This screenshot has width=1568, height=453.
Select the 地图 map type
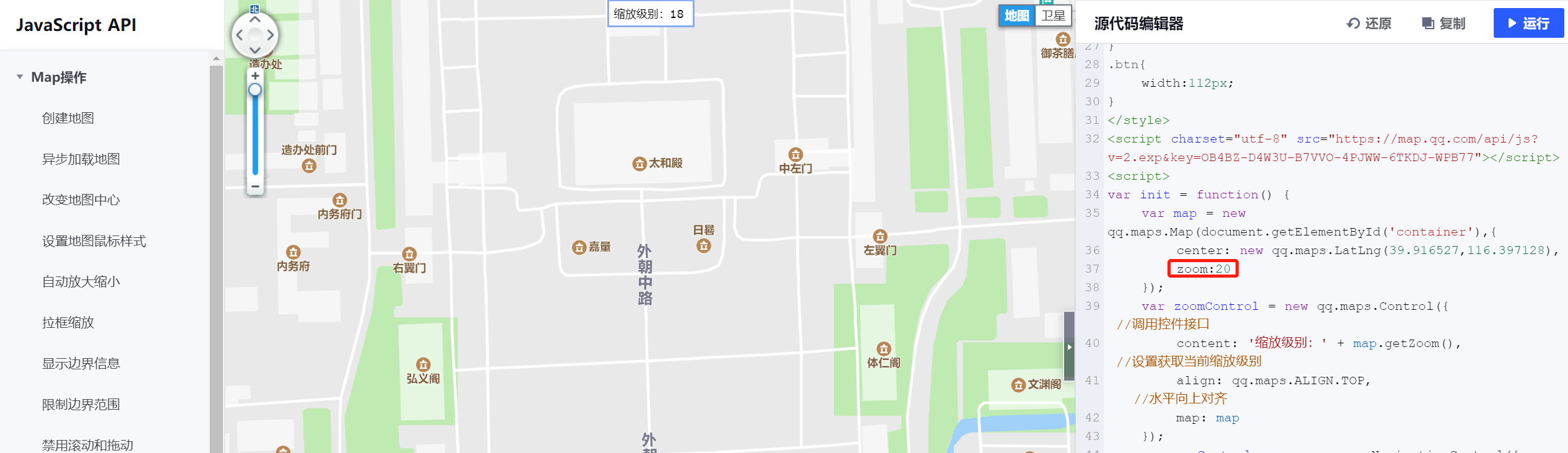[1016, 15]
